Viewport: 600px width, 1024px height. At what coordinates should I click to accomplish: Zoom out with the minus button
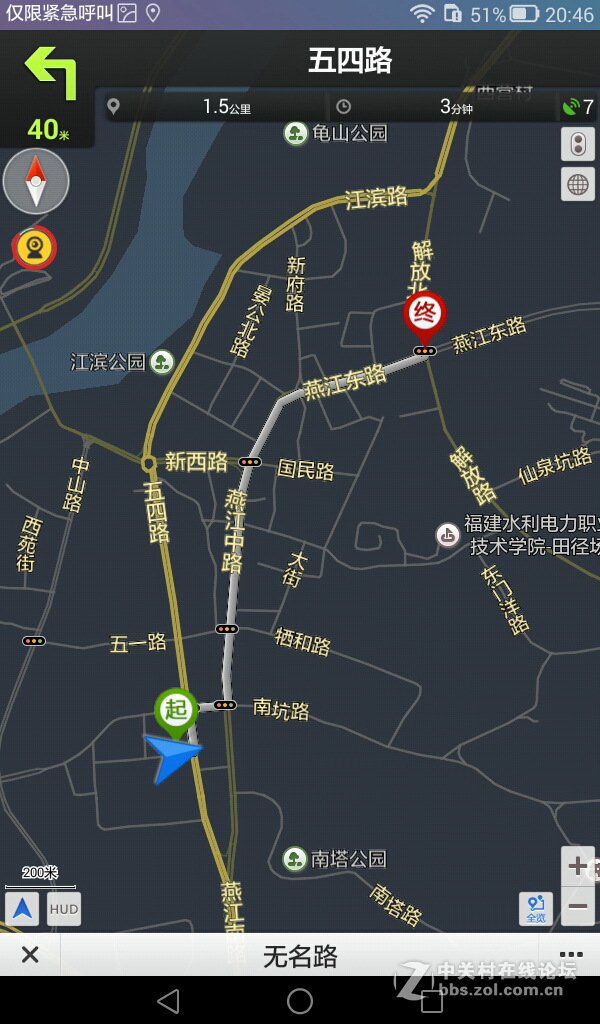[577, 906]
